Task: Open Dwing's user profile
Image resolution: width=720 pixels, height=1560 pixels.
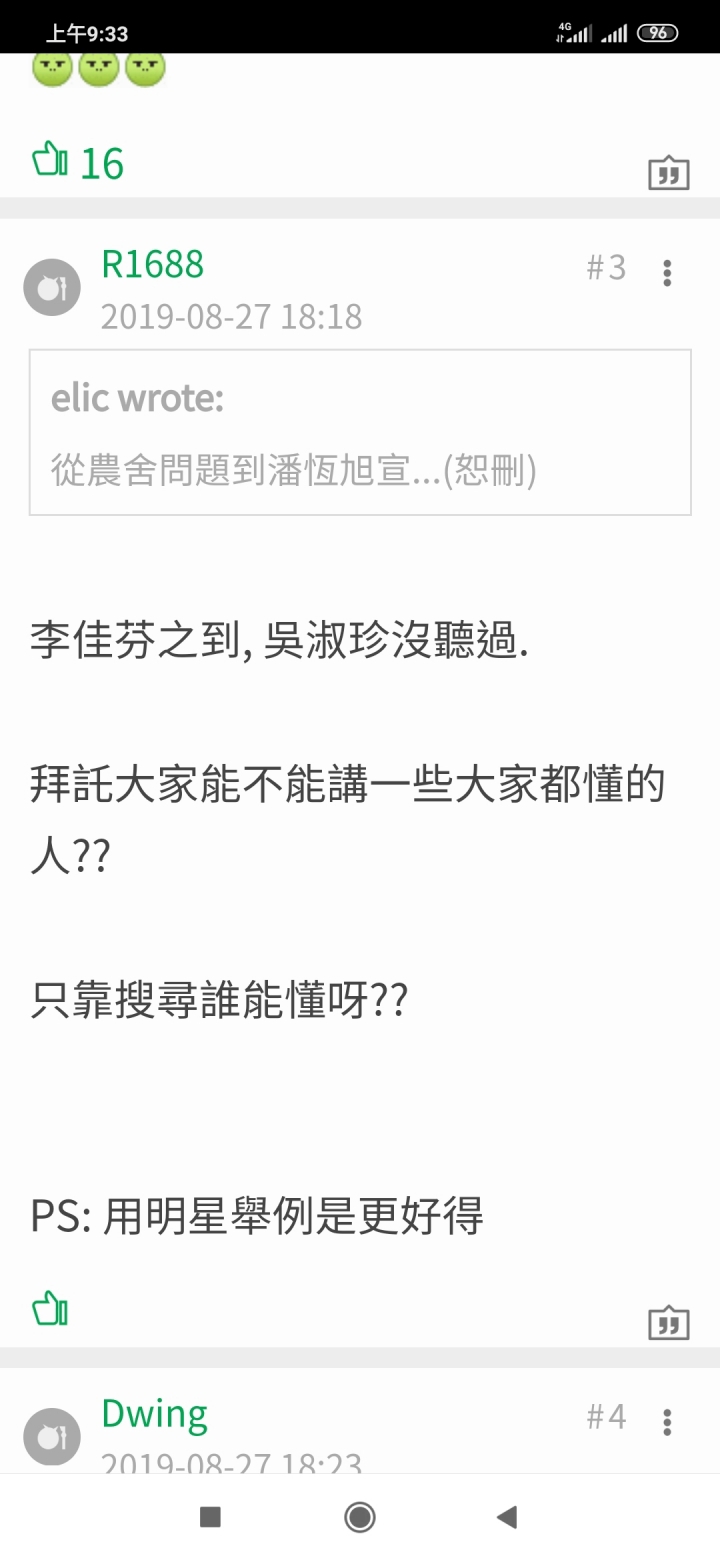Action: [154, 1414]
